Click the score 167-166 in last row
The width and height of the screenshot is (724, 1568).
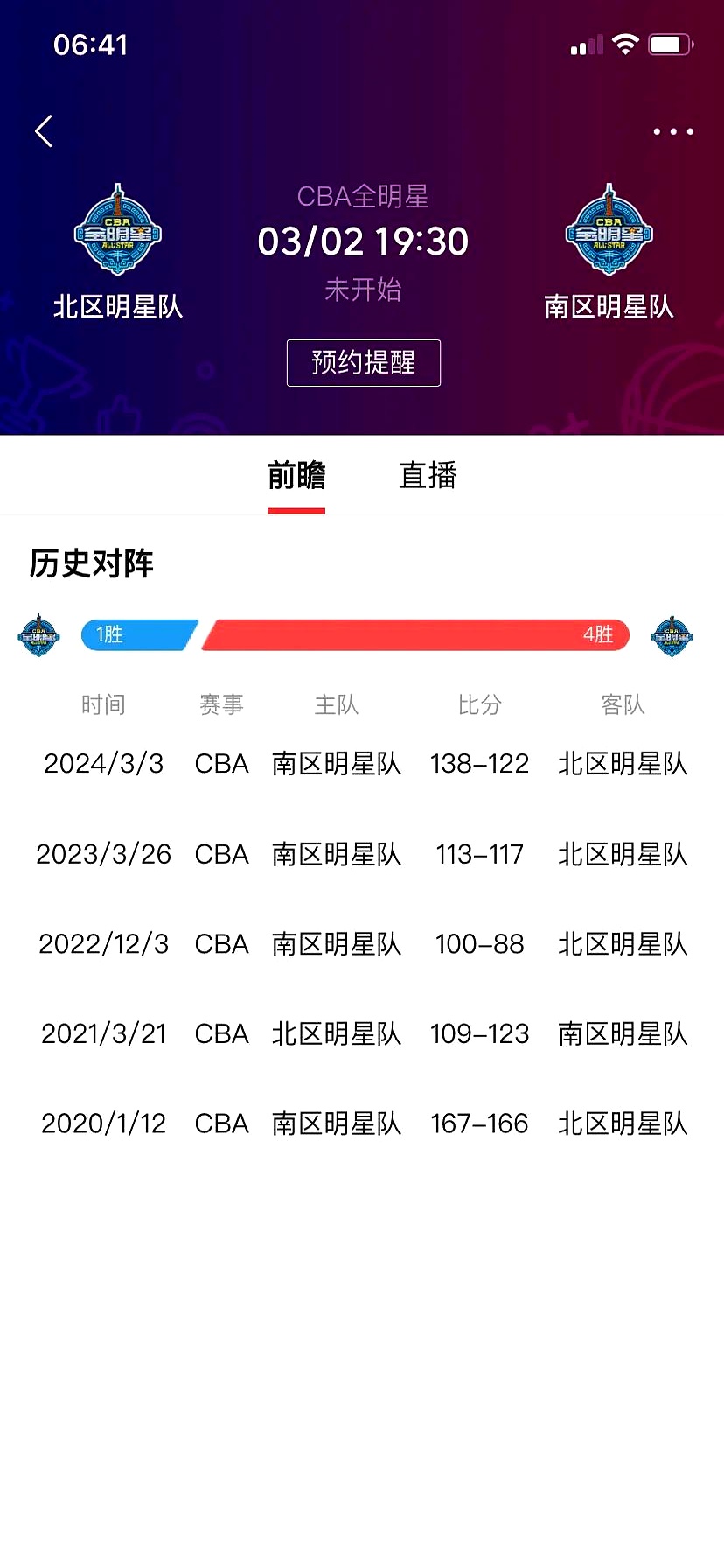coord(479,1123)
